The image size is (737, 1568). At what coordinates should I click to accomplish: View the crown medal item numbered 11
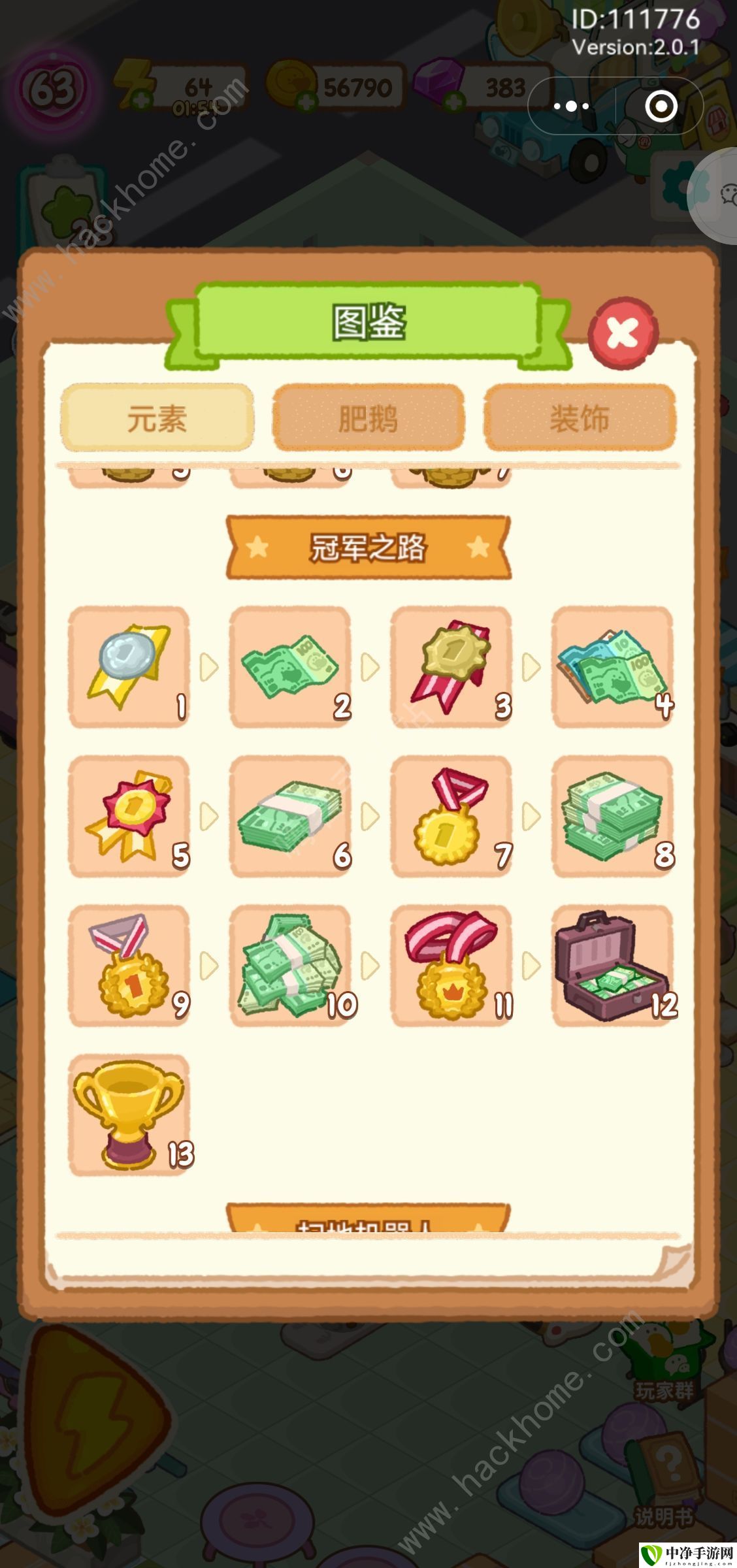[x=451, y=965]
